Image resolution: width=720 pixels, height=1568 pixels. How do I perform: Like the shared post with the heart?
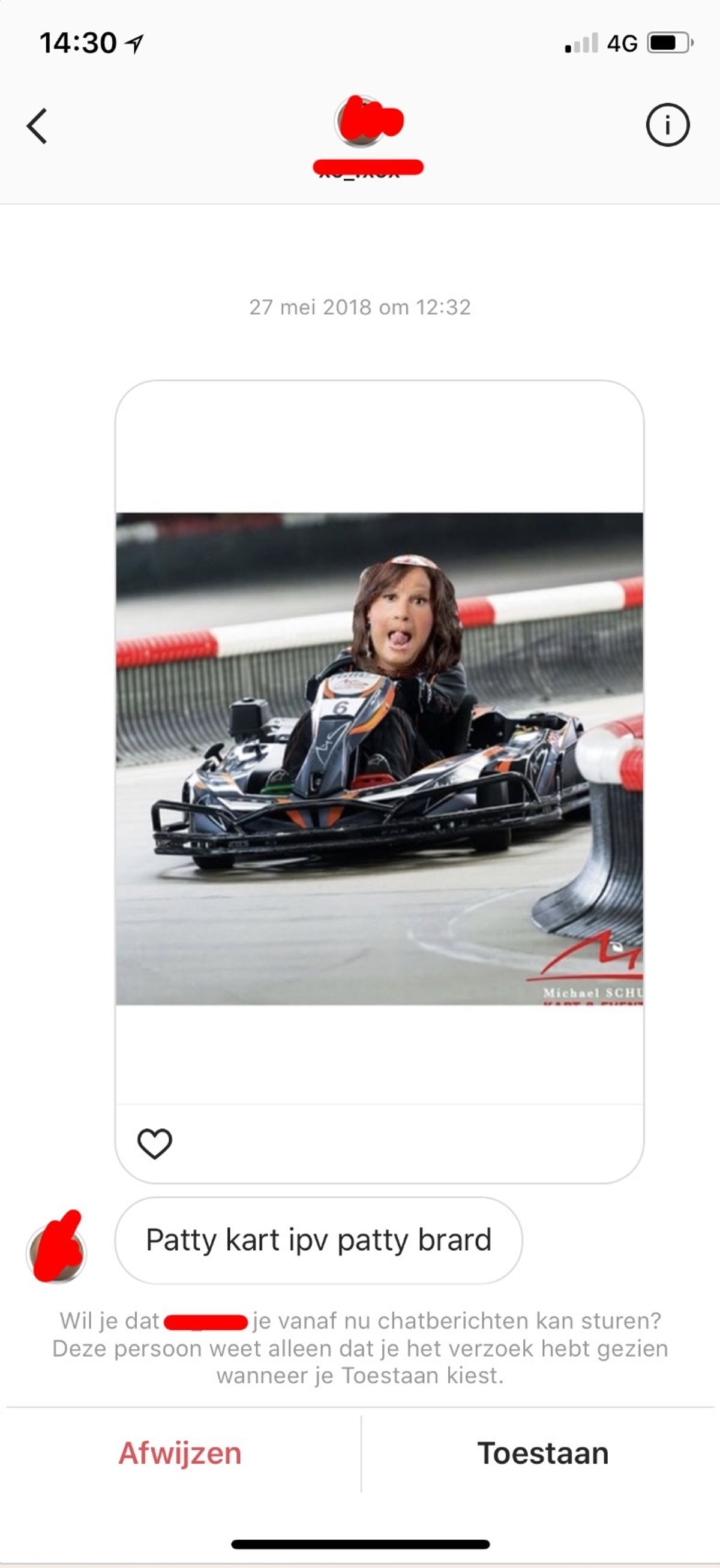coord(155,1143)
